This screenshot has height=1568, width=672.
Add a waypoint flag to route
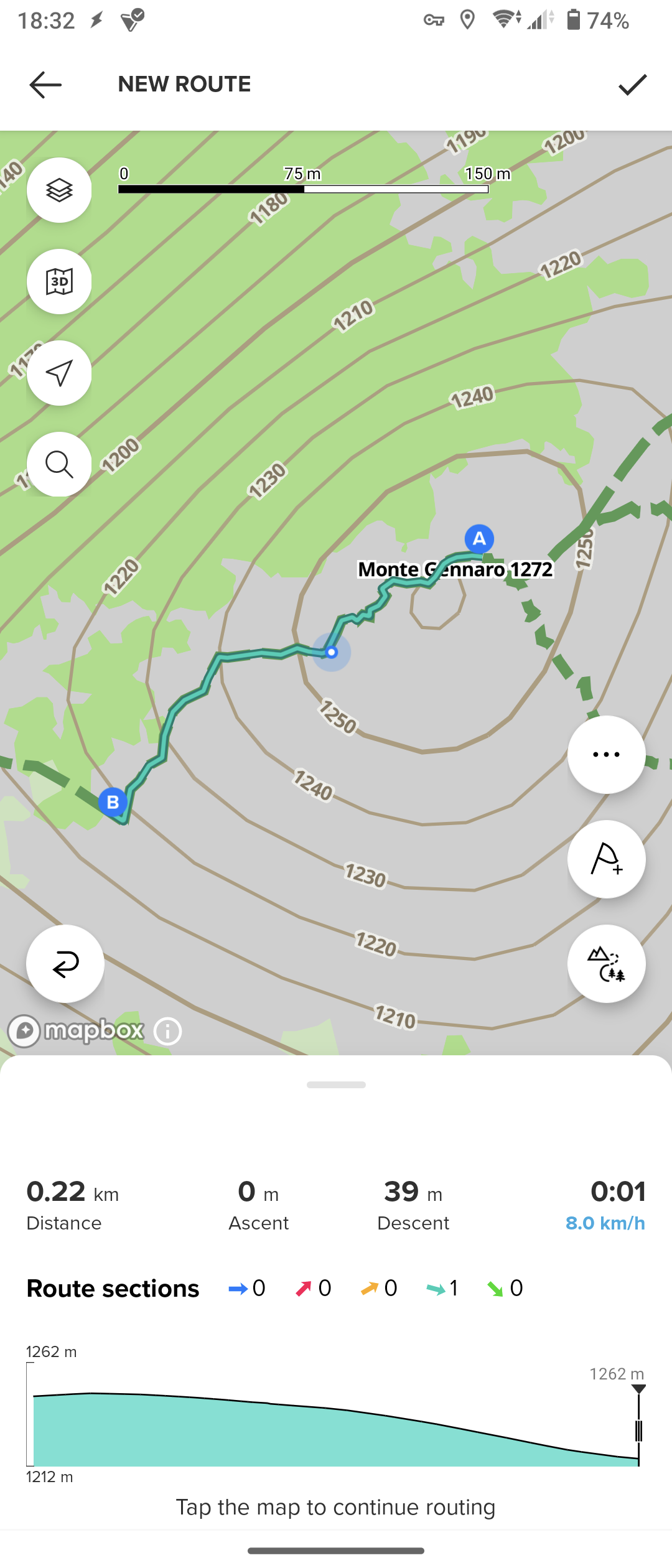coord(606,859)
